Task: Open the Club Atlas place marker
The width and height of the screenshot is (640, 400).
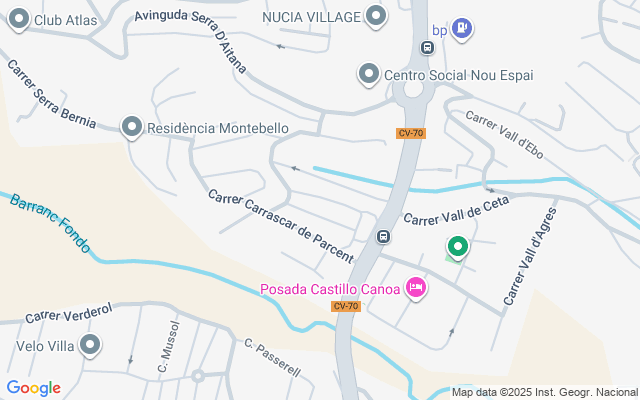Action: tap(17, 19)
